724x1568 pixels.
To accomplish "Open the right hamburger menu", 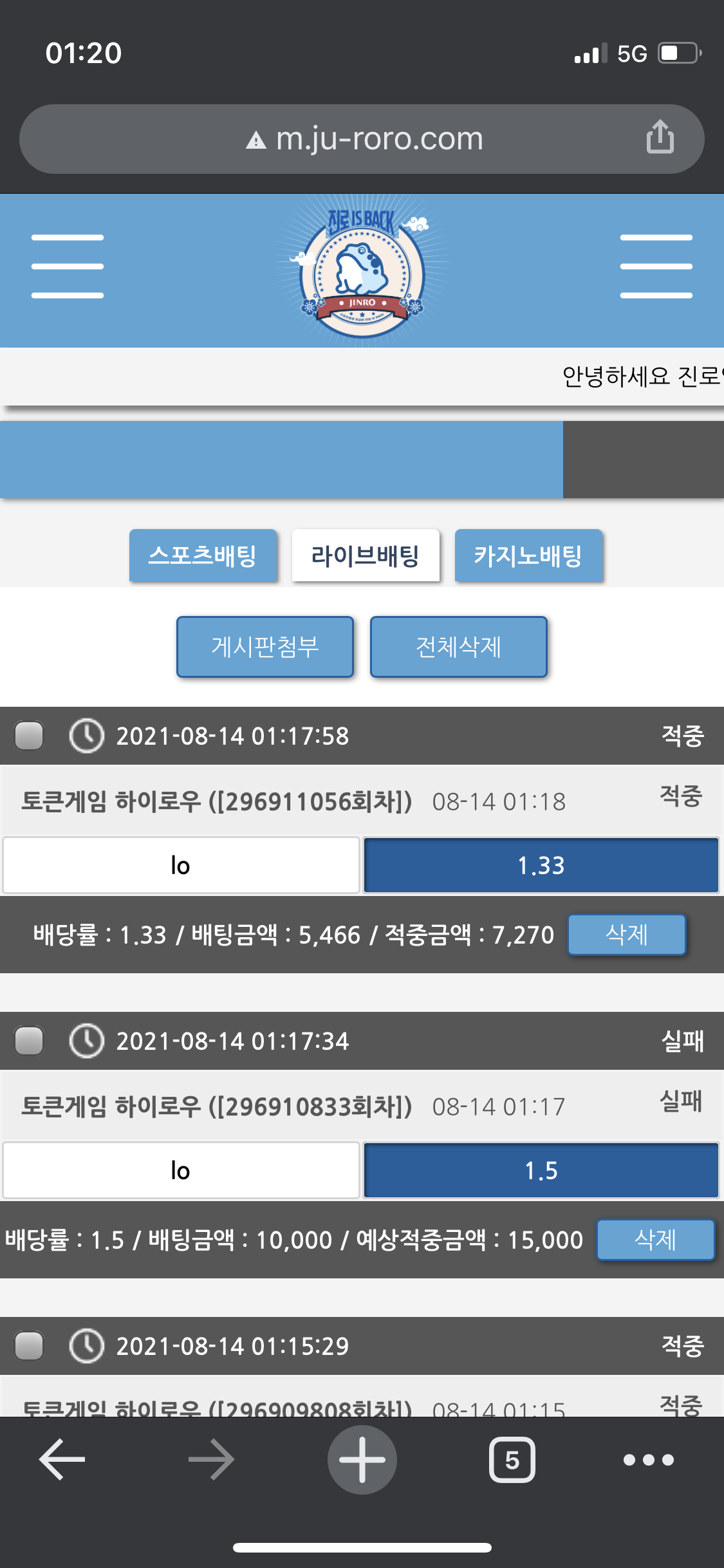I will 656,266.
